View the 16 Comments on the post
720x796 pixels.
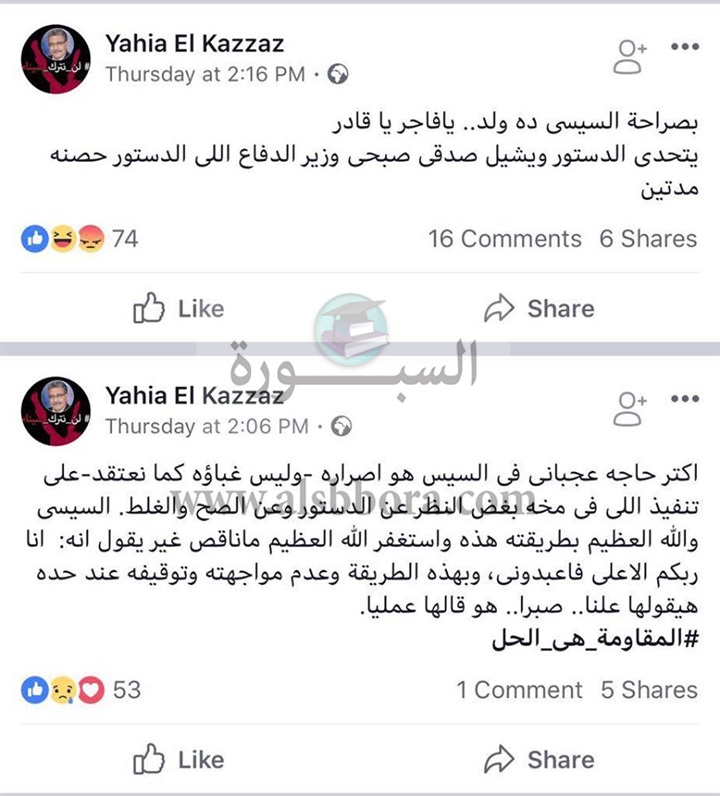click(x=504, y=239)
